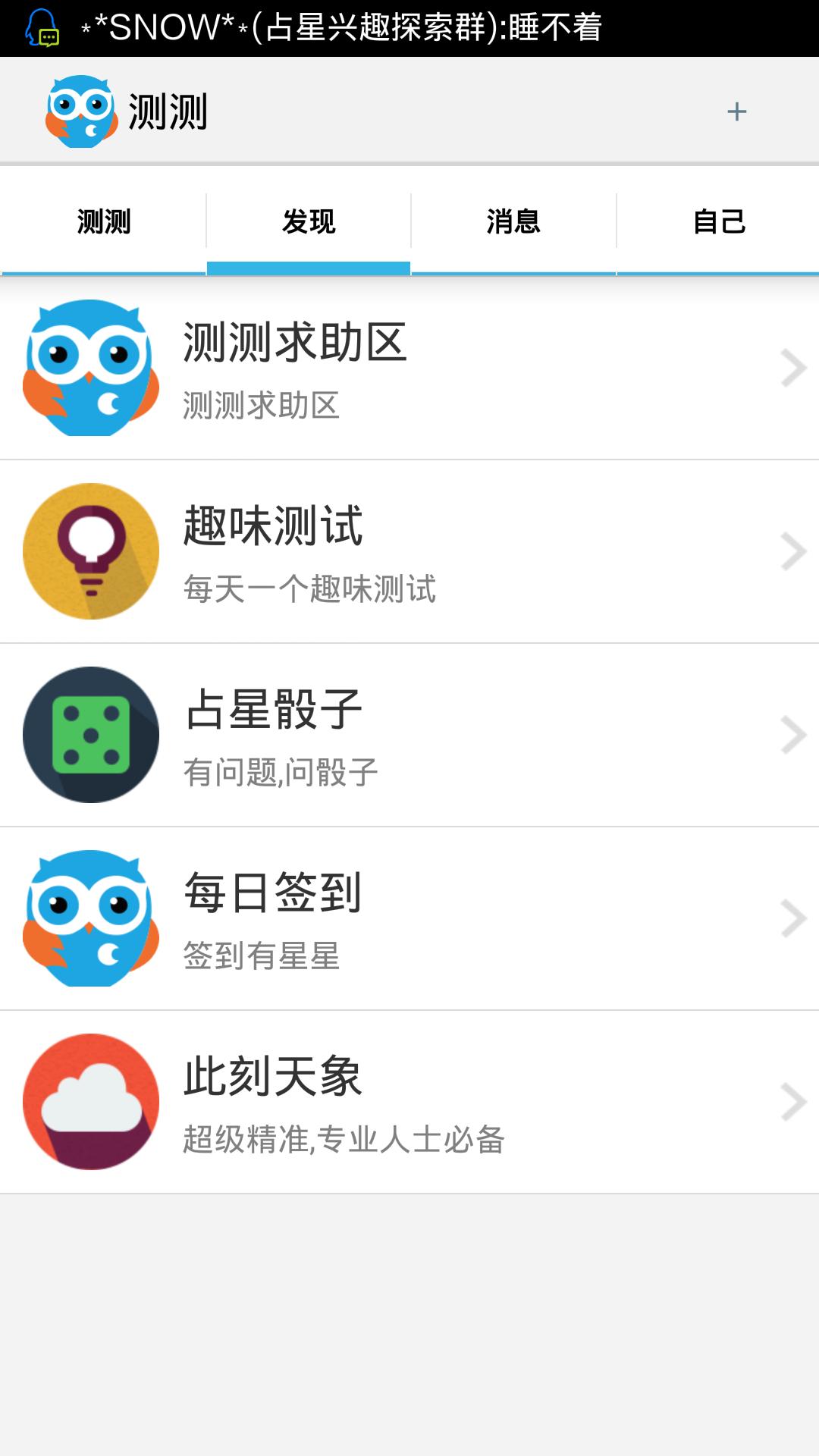
Task: Switch to the 测测 tab
Action: coord(104,221)
